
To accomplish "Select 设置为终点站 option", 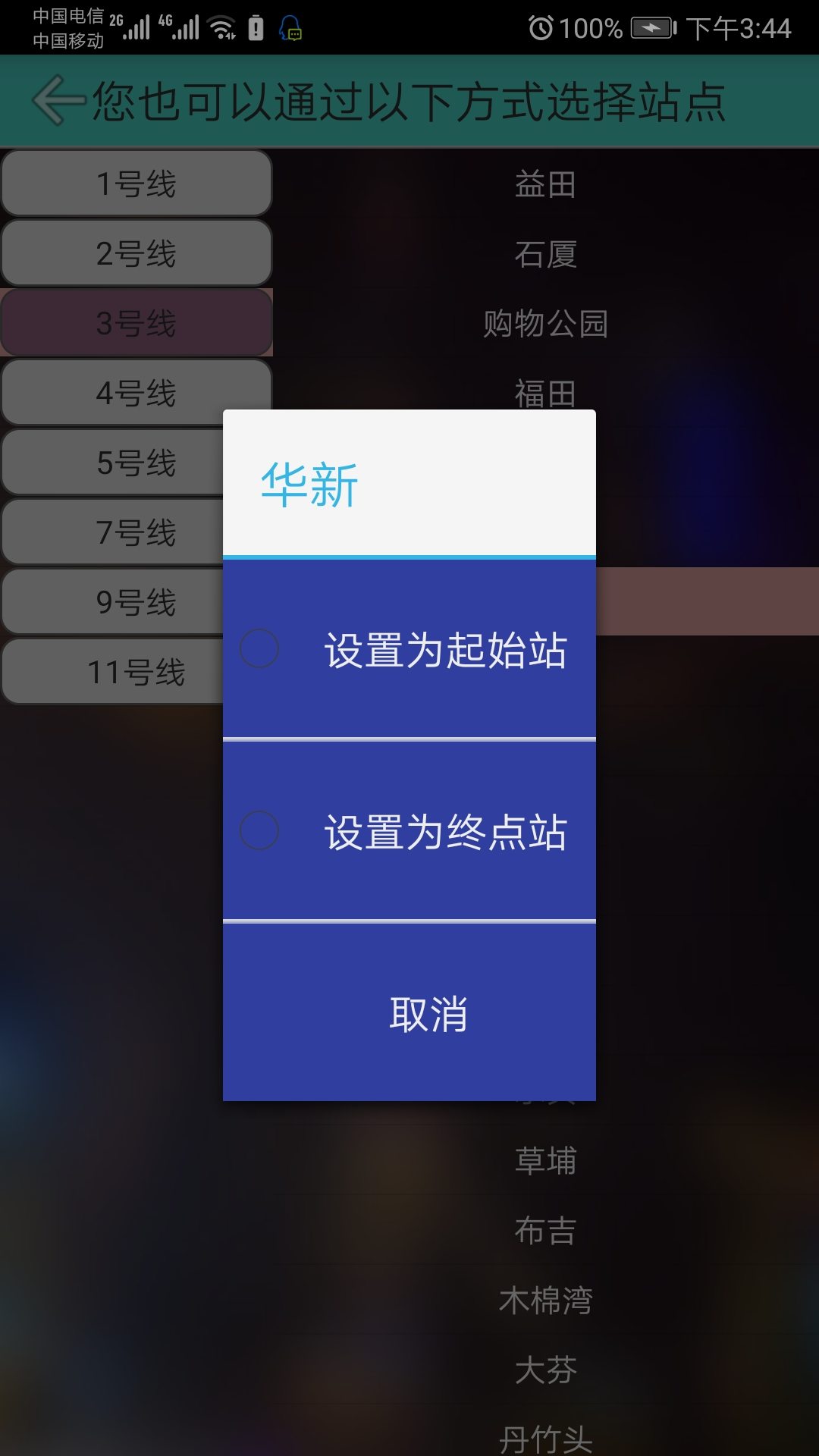I will point(409,831).
